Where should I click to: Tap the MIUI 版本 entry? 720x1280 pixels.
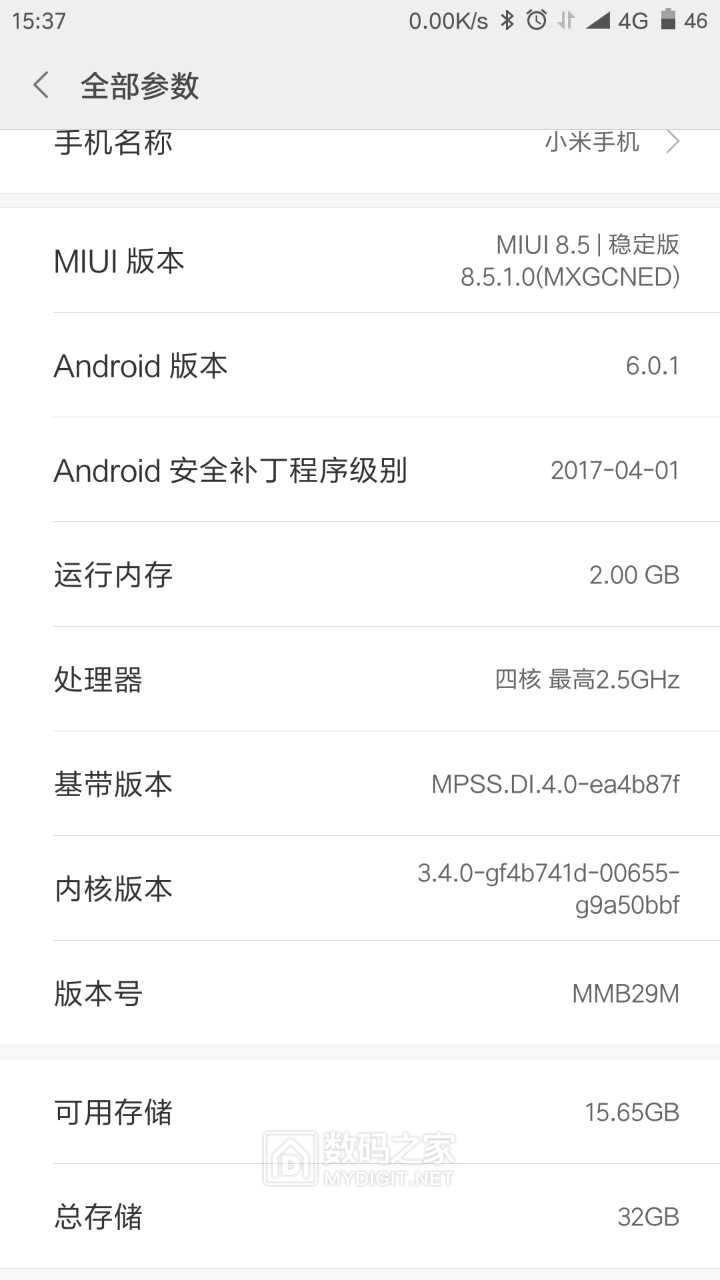point(360,260)
